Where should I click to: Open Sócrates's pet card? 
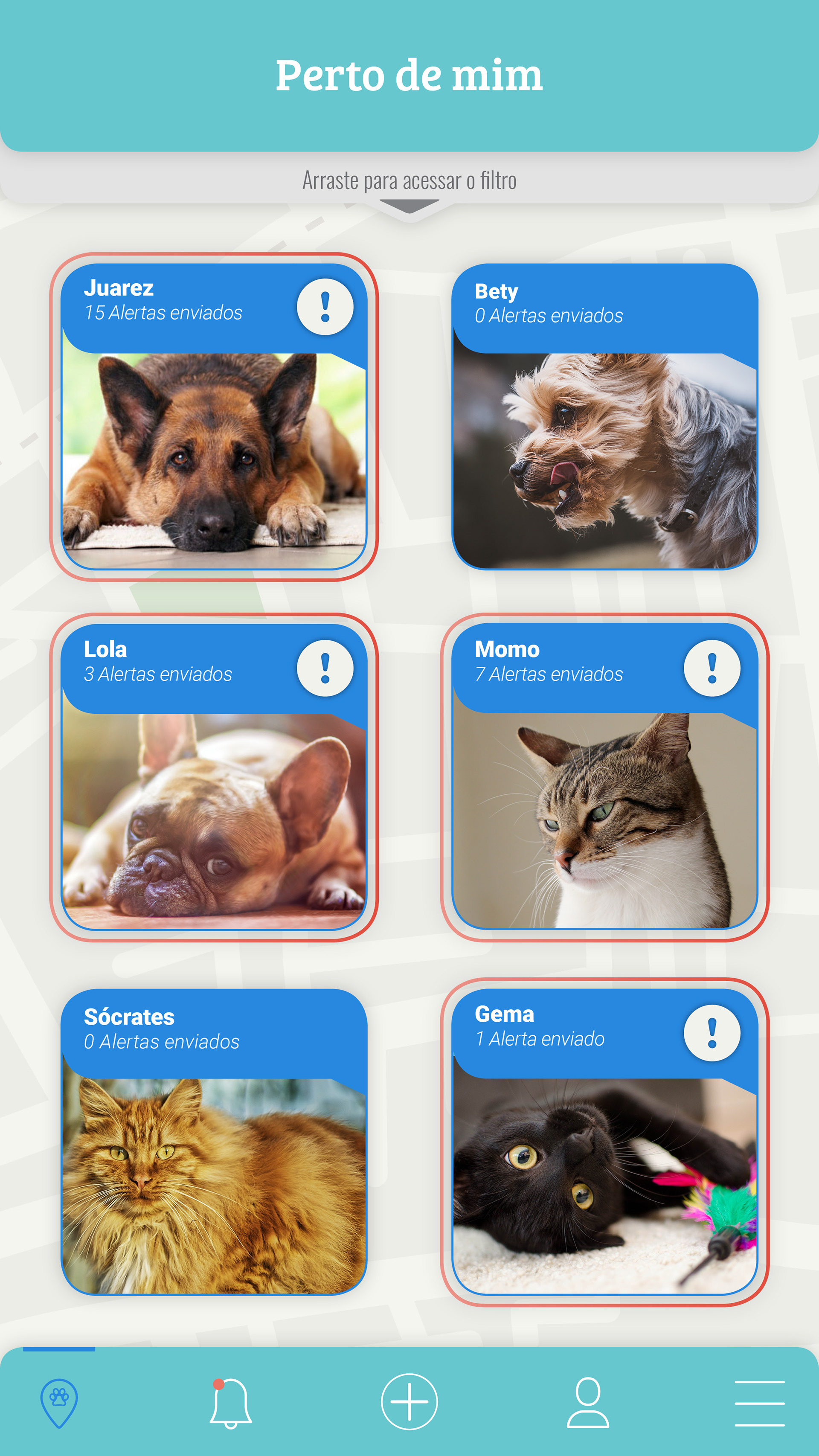[214, 1142]
